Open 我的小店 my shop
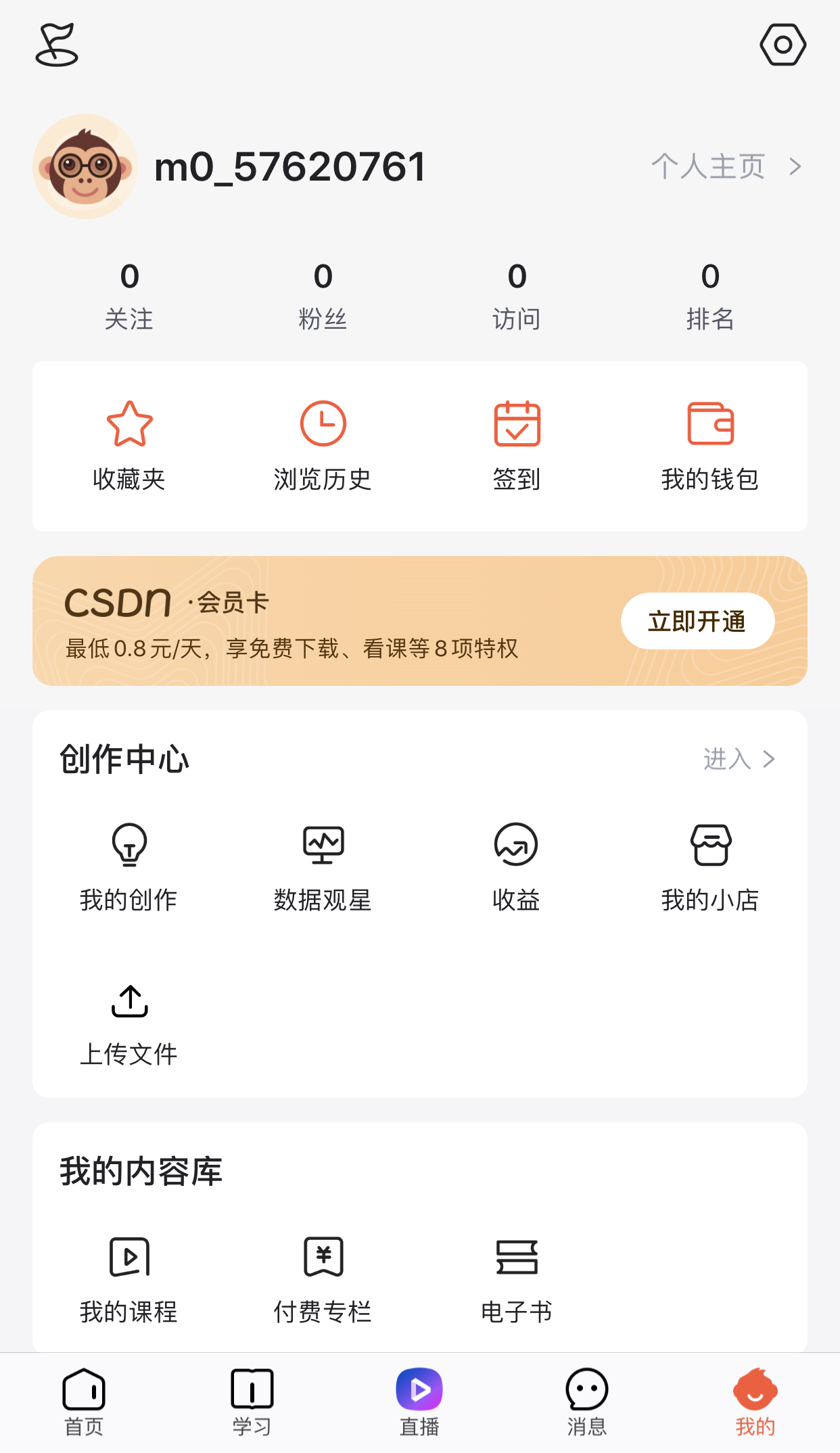Screen dimensions: 840x1453 [x=710, y=867]
